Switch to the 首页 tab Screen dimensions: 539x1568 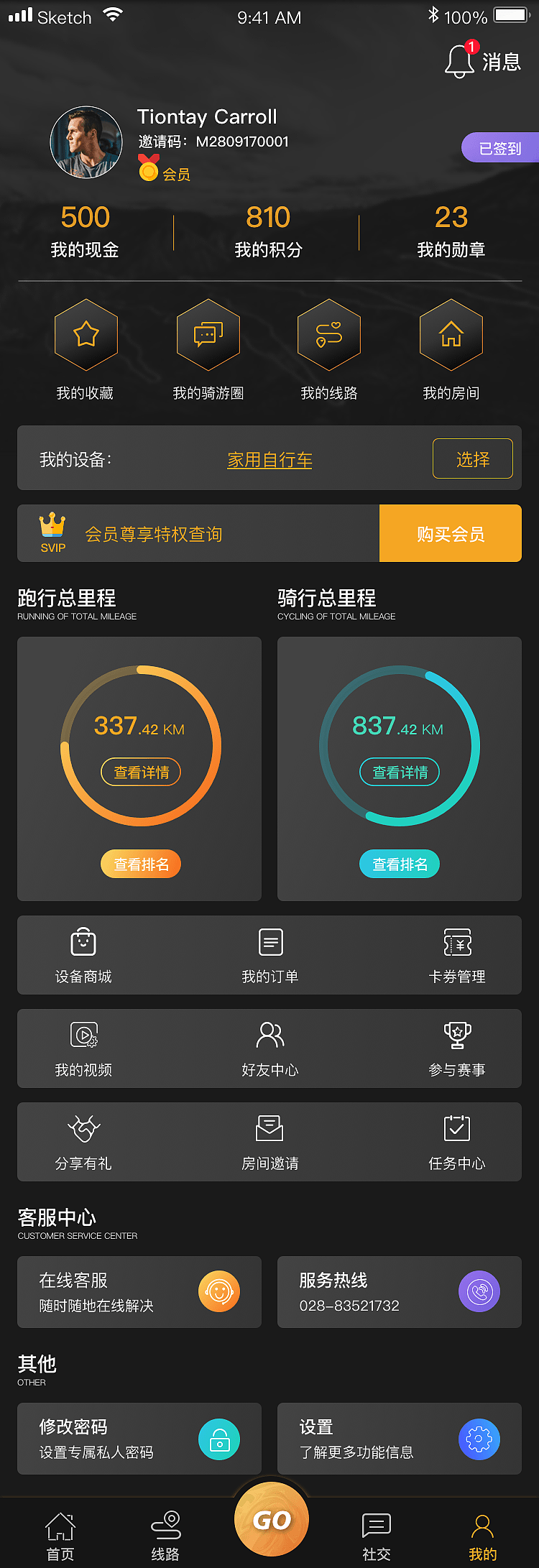pyautogui.click(x=61, y=1531)
